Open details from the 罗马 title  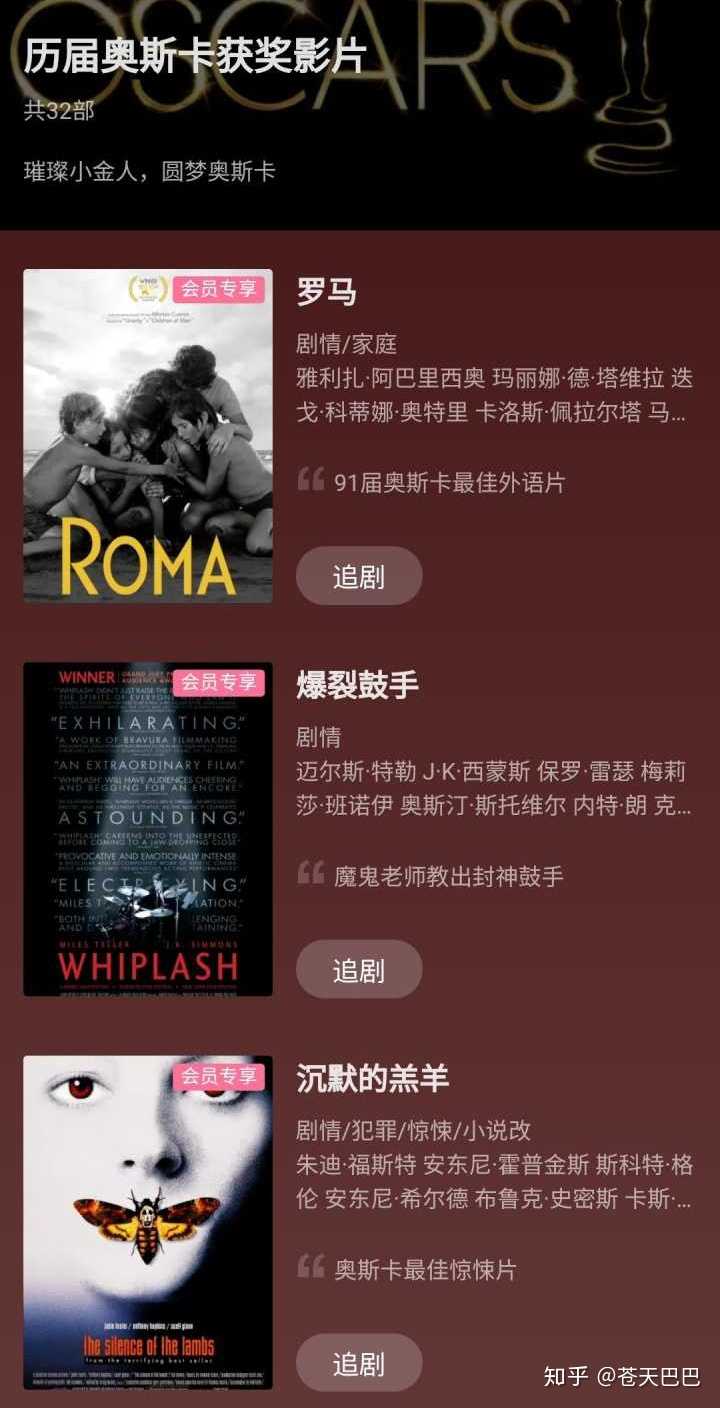pos(327,292)
